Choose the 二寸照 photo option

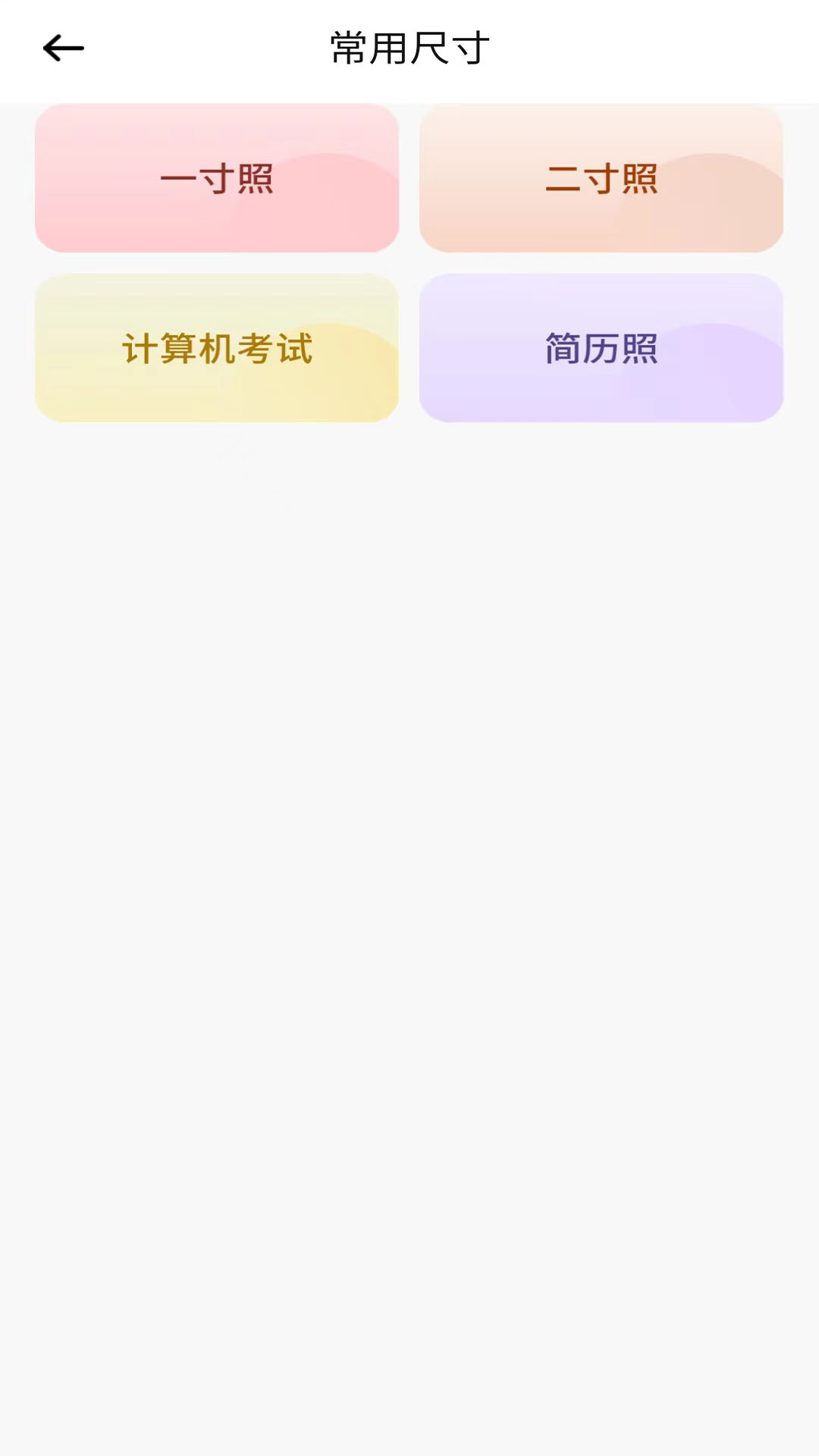click(601, 179)
